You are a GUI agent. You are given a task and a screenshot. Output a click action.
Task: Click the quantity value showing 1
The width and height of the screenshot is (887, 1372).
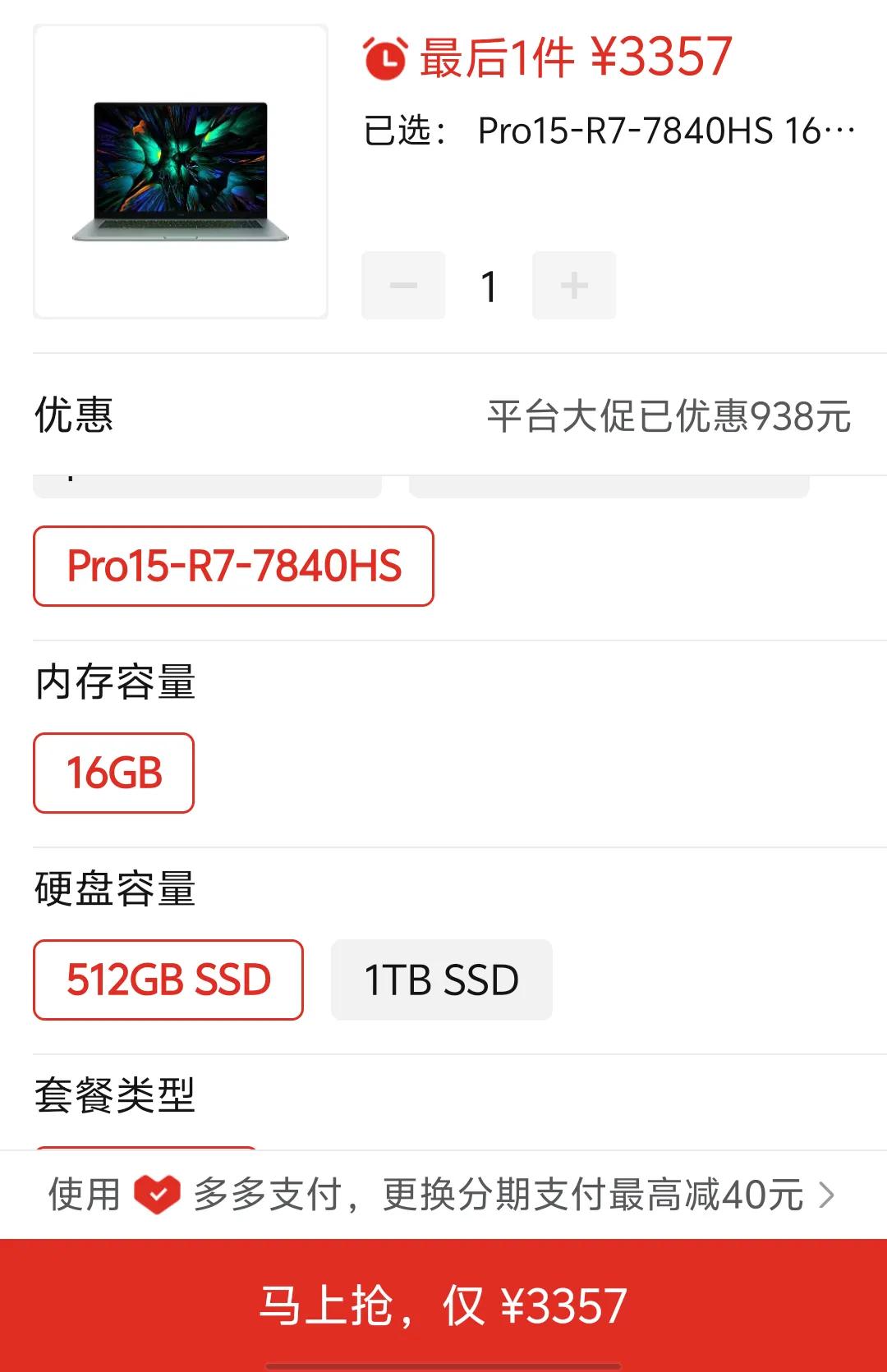489,285
